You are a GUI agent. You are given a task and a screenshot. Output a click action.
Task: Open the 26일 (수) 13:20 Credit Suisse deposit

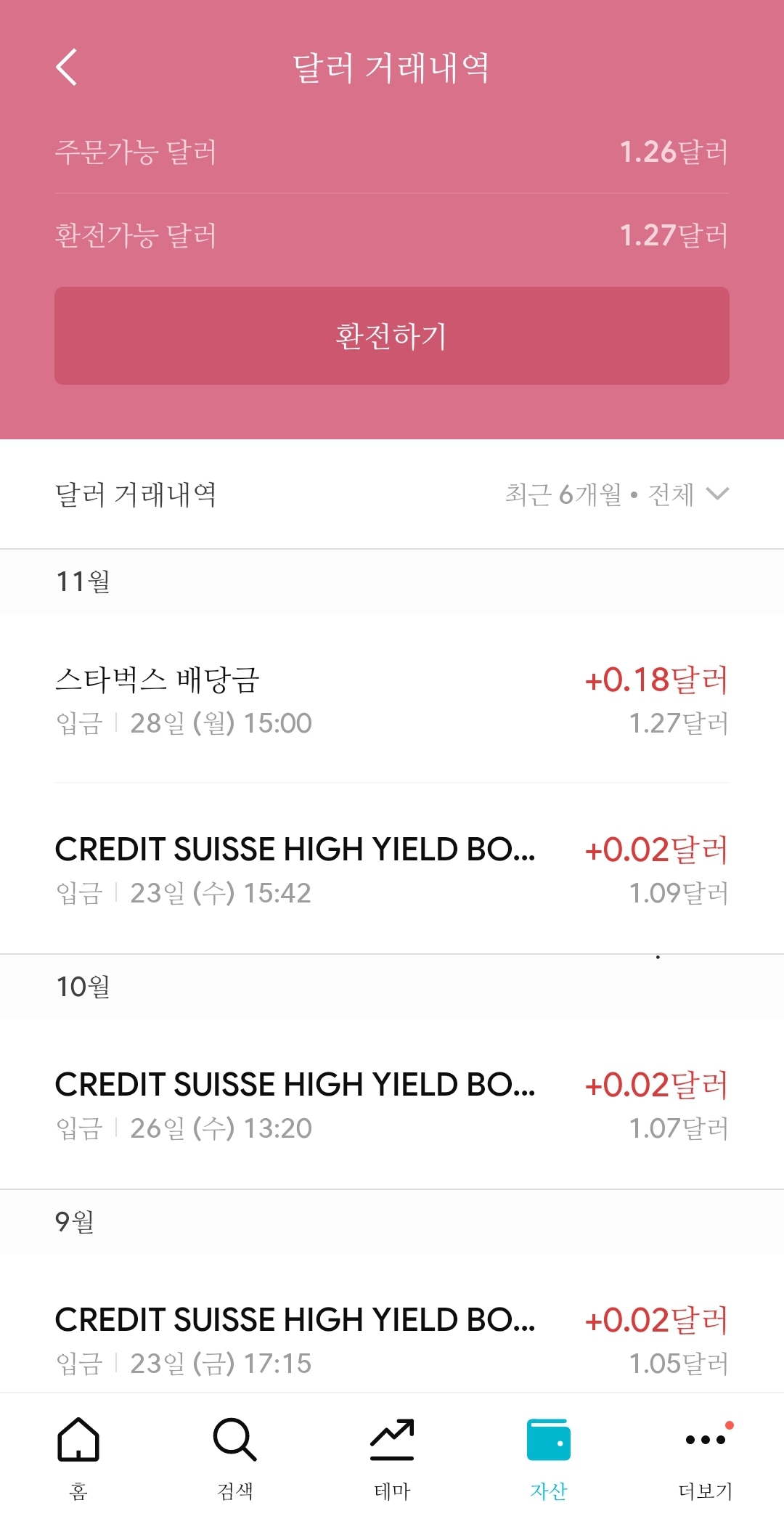point(392,1104)
